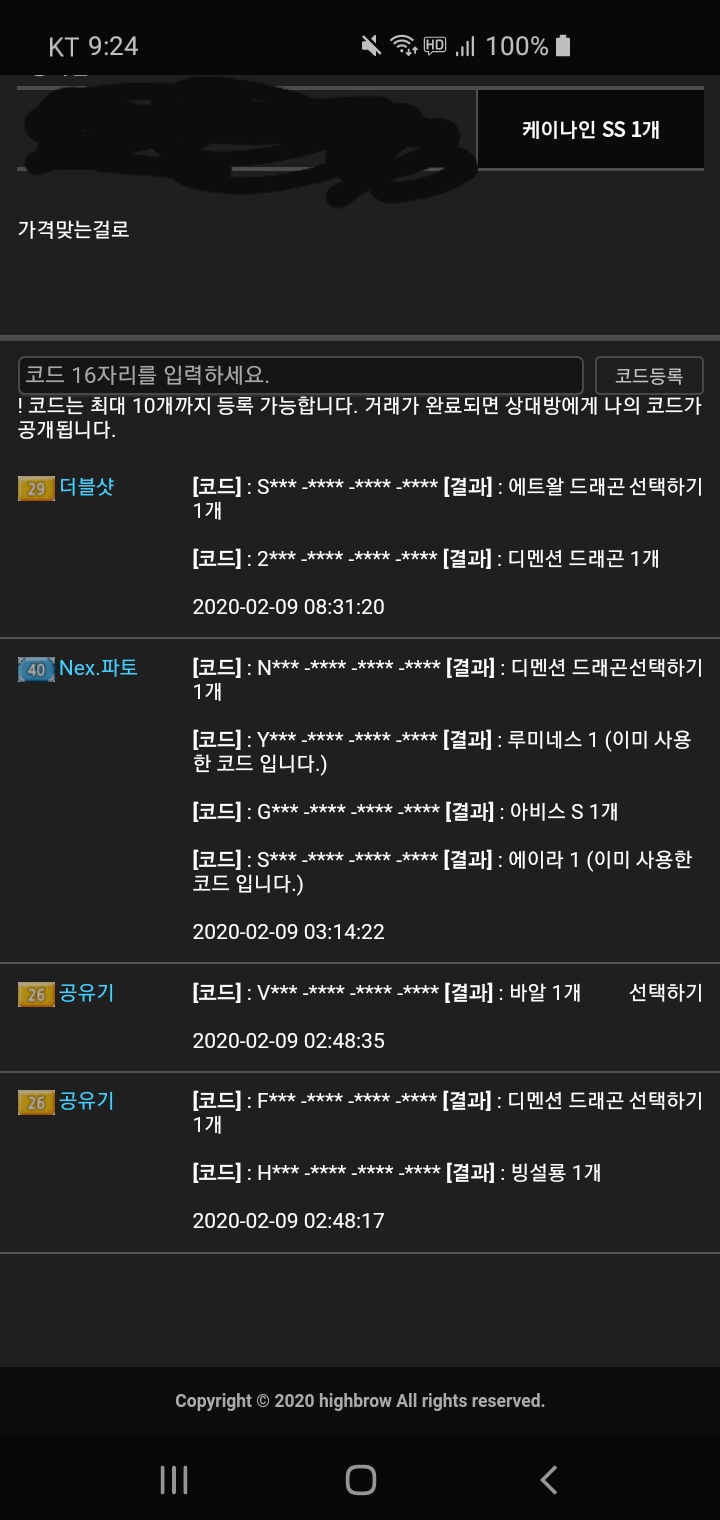Tap 선택하기 in Nex.파토's offer
This screenshot has height=1520, width=720.
(x=667, y=667)
